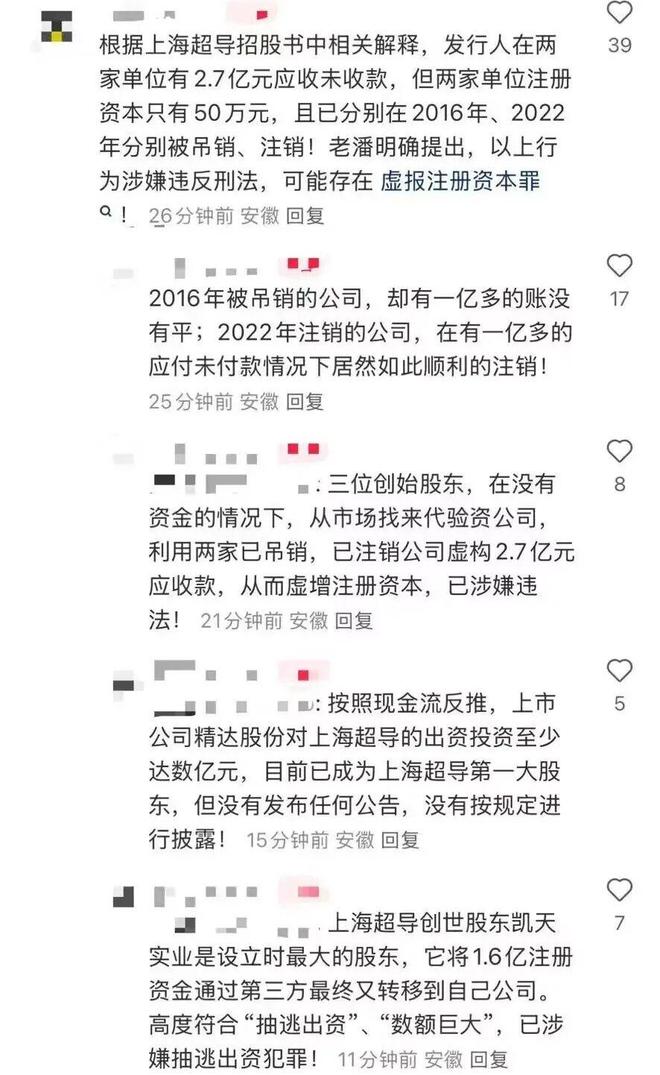Like the comment with 39 likes
660x1075 pixels.
pos(620,12)
